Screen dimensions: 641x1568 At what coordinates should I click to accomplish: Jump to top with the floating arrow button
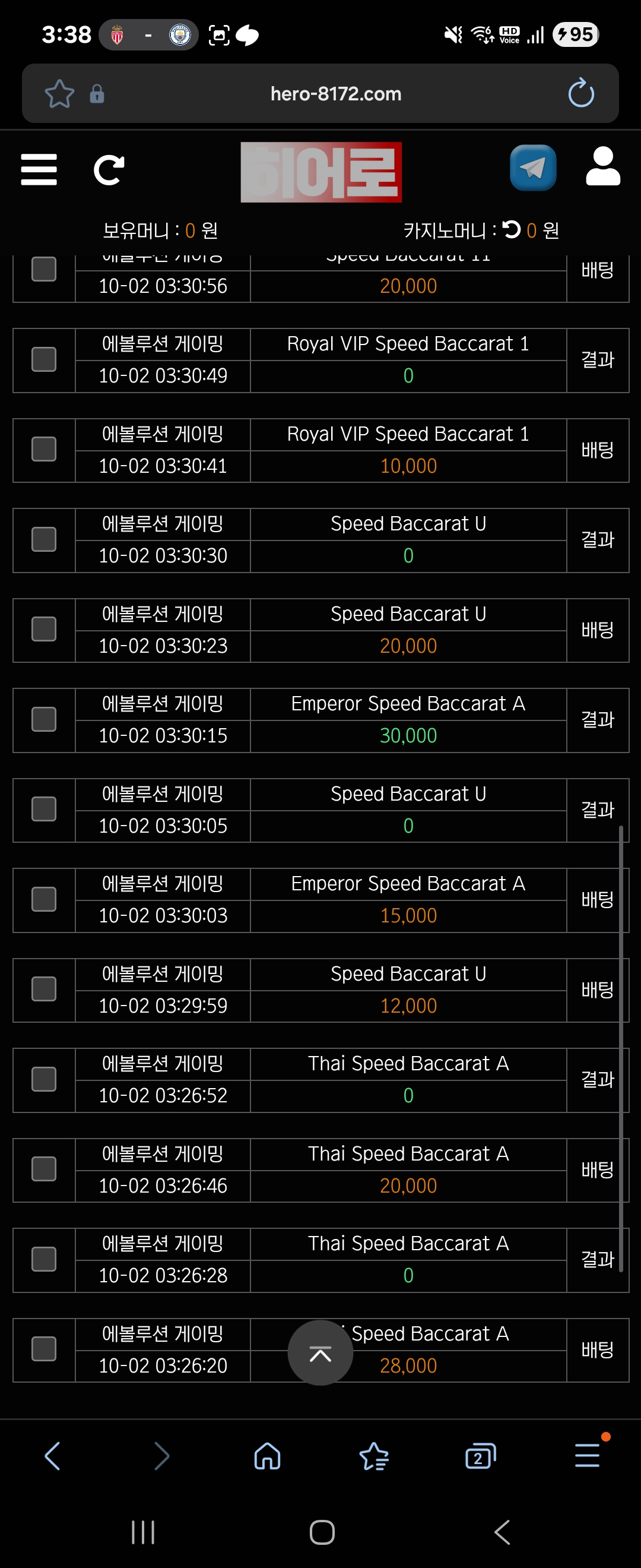tap(320, 1352)
